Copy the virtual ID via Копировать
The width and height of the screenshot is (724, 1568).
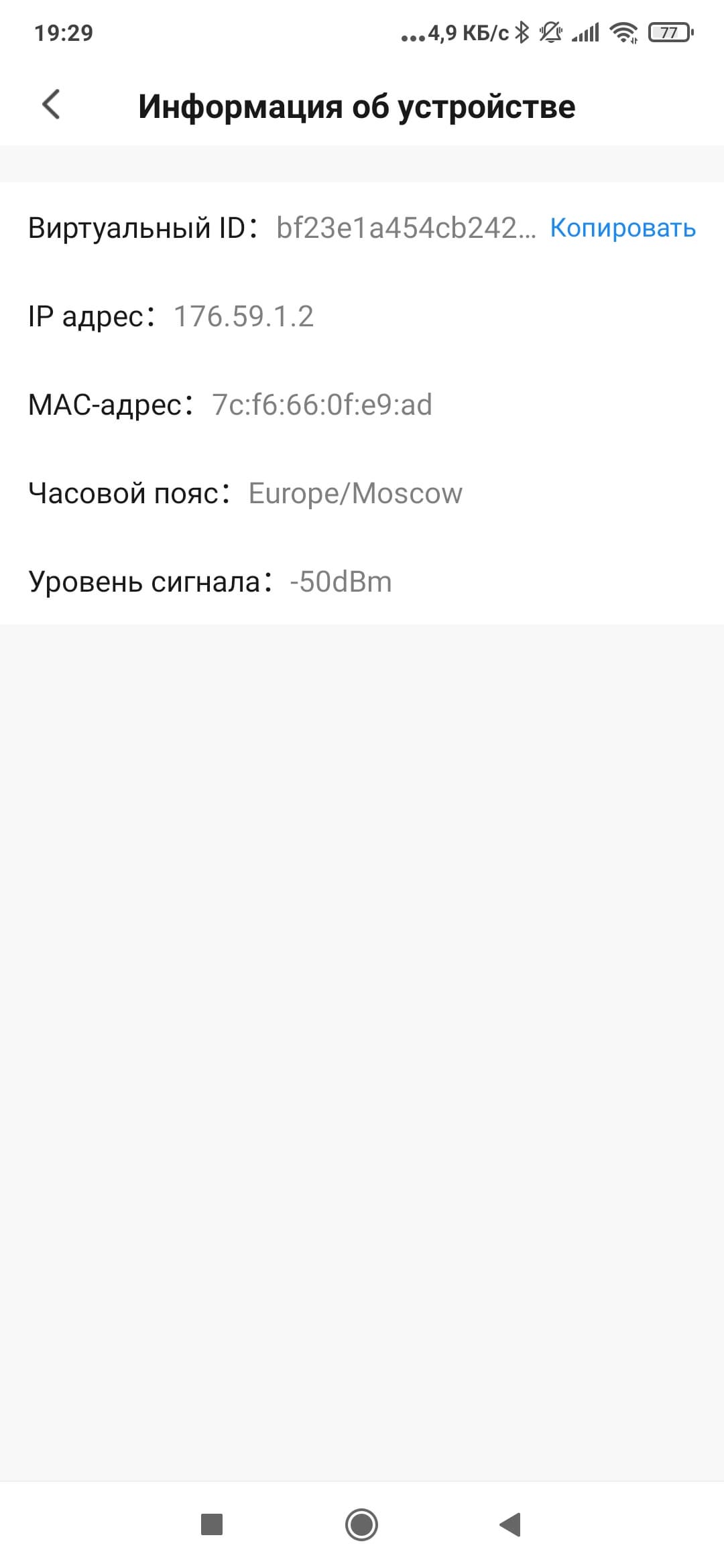click(622, 228)
